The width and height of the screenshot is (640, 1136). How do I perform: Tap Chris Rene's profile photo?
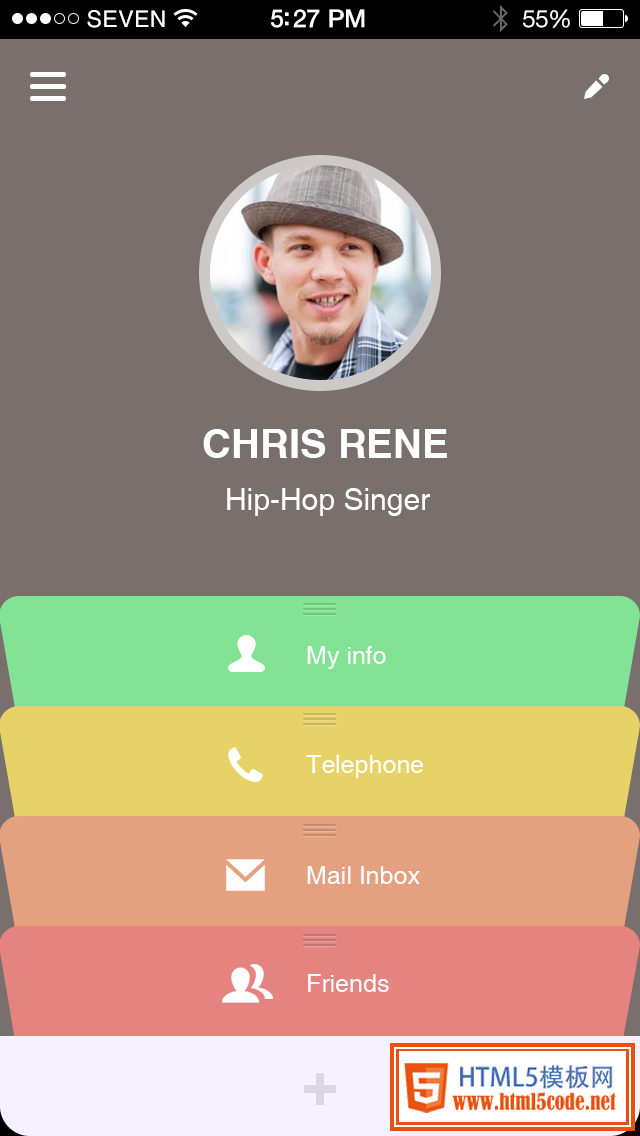(x=320, y=273)
